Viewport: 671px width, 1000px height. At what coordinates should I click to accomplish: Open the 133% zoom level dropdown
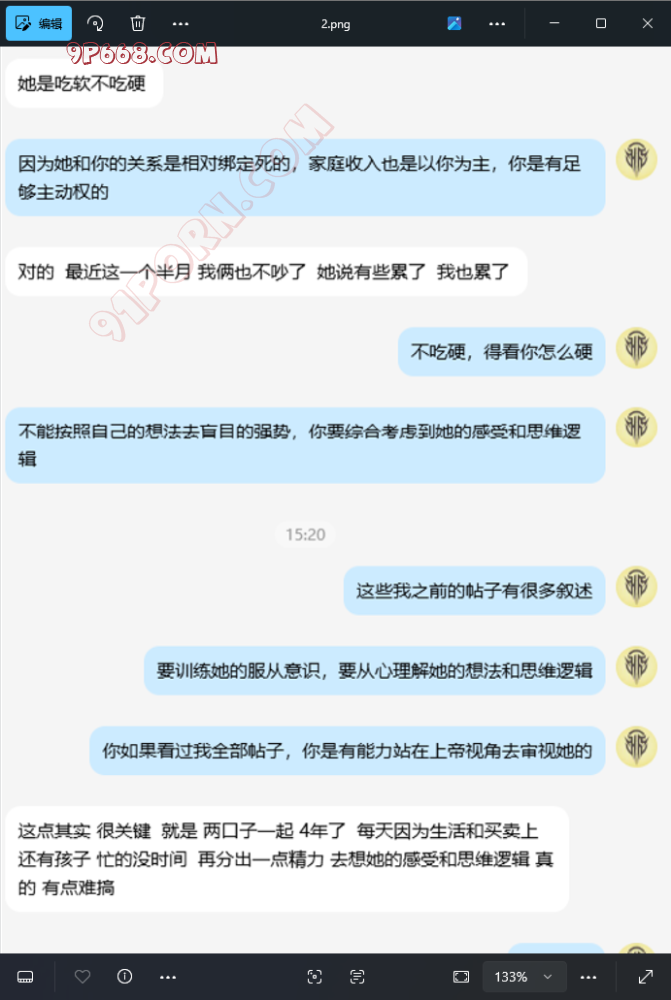pyautogui.click(x=548, y=976)
